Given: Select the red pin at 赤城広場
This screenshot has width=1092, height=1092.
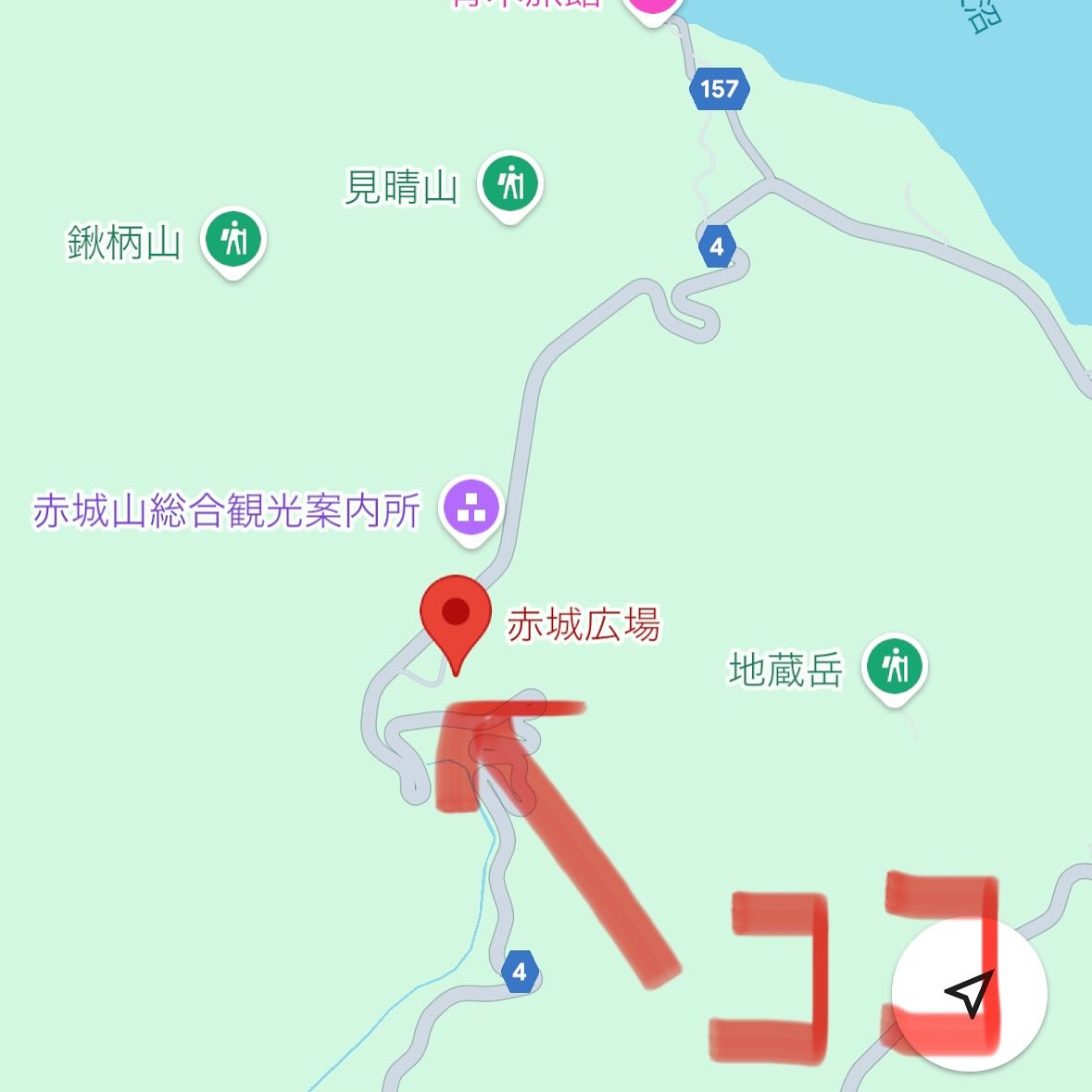Looking at the screenshot, I should 455,615.
